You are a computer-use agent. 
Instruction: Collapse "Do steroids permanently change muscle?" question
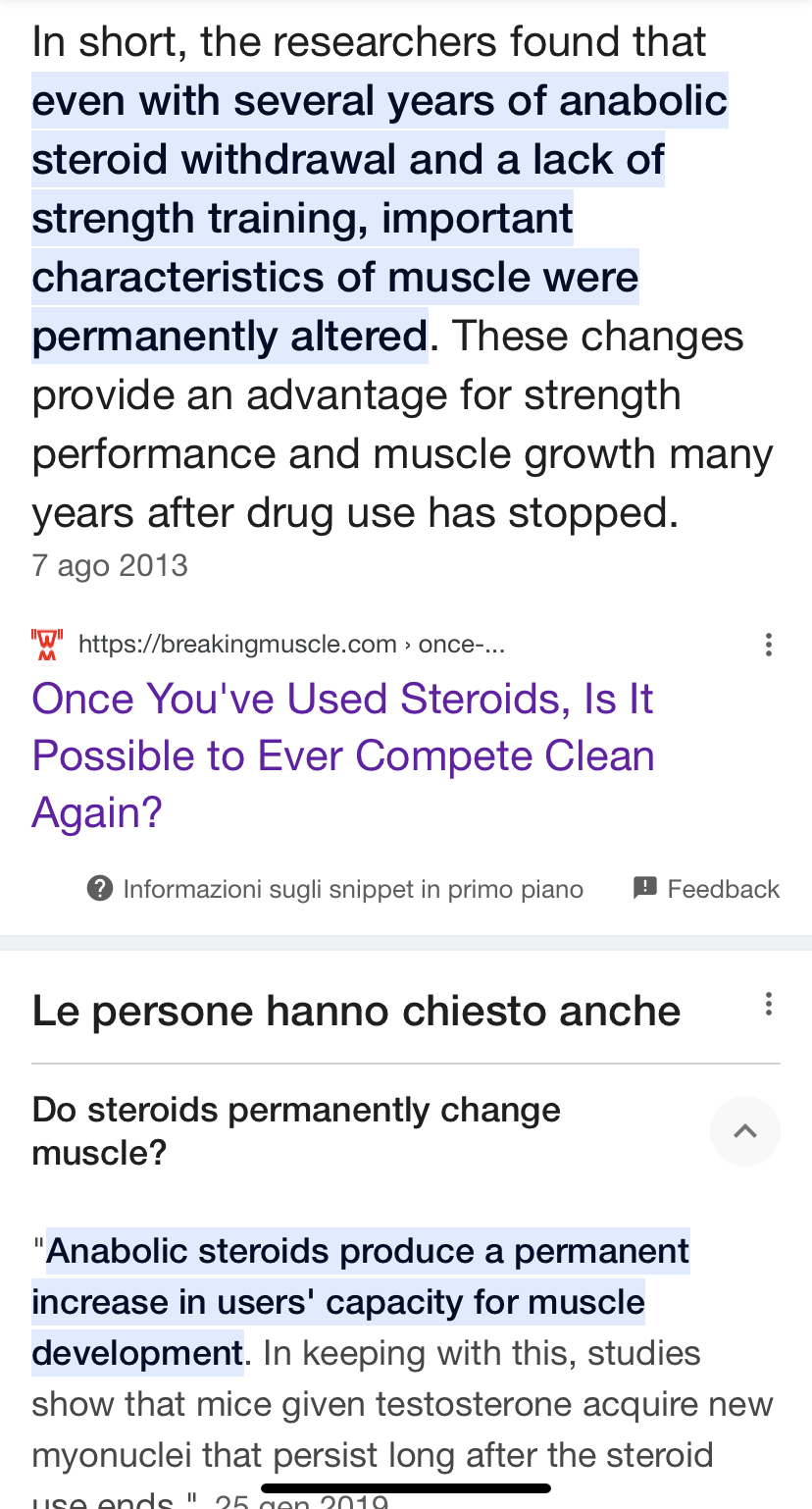click(745, 1131)
